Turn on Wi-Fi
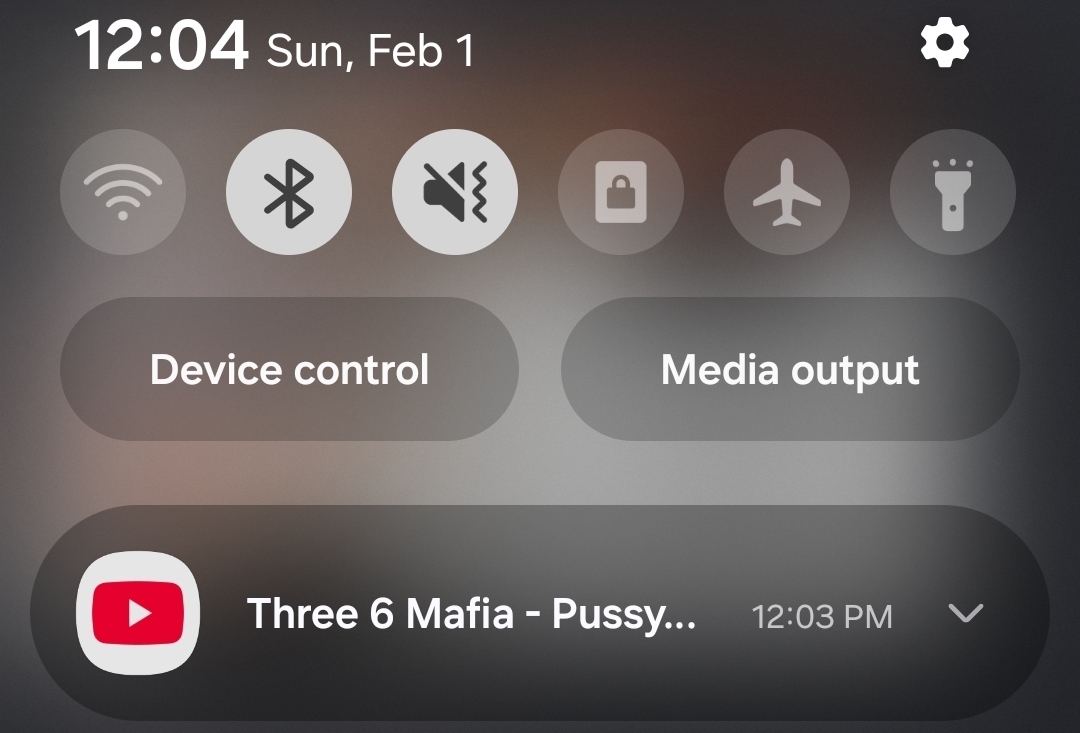The width and height of the screenshot is (1080, 733). (123, 192)
